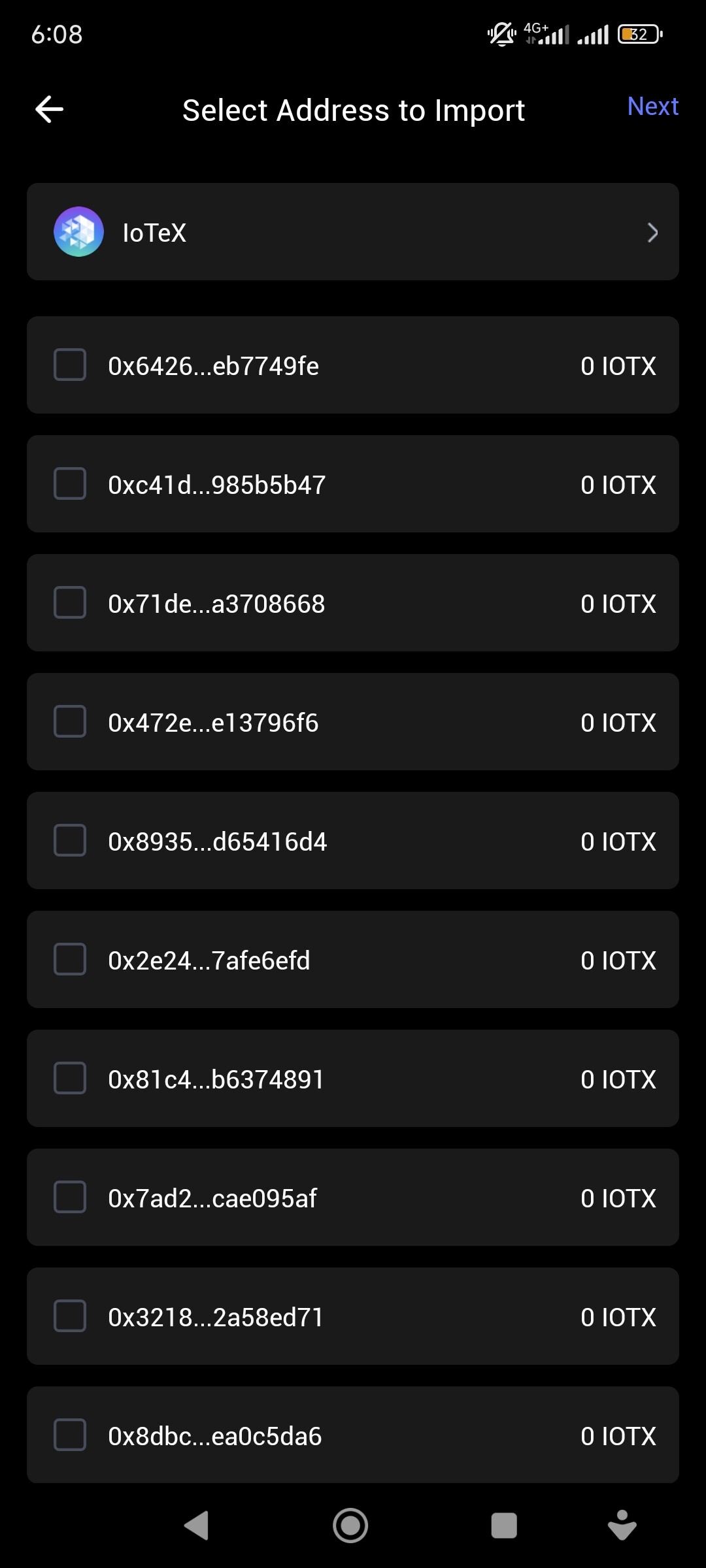This screenshot has height=1568, width=706.
Task: Pick address 0x7ad2...cae095af
Action: [70, 1197]
